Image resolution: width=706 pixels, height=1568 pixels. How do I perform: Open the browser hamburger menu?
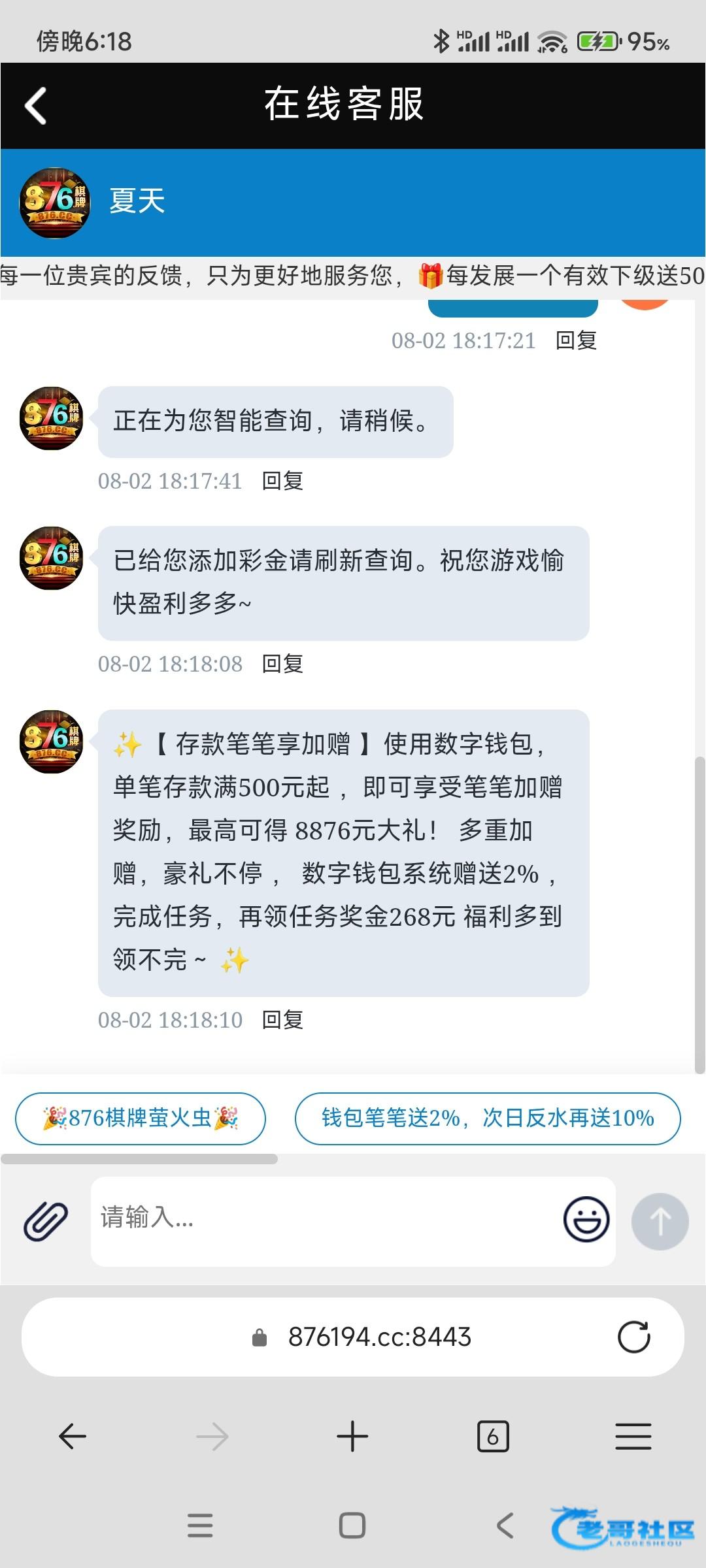pyautogui.click(x=633, y=1436)
